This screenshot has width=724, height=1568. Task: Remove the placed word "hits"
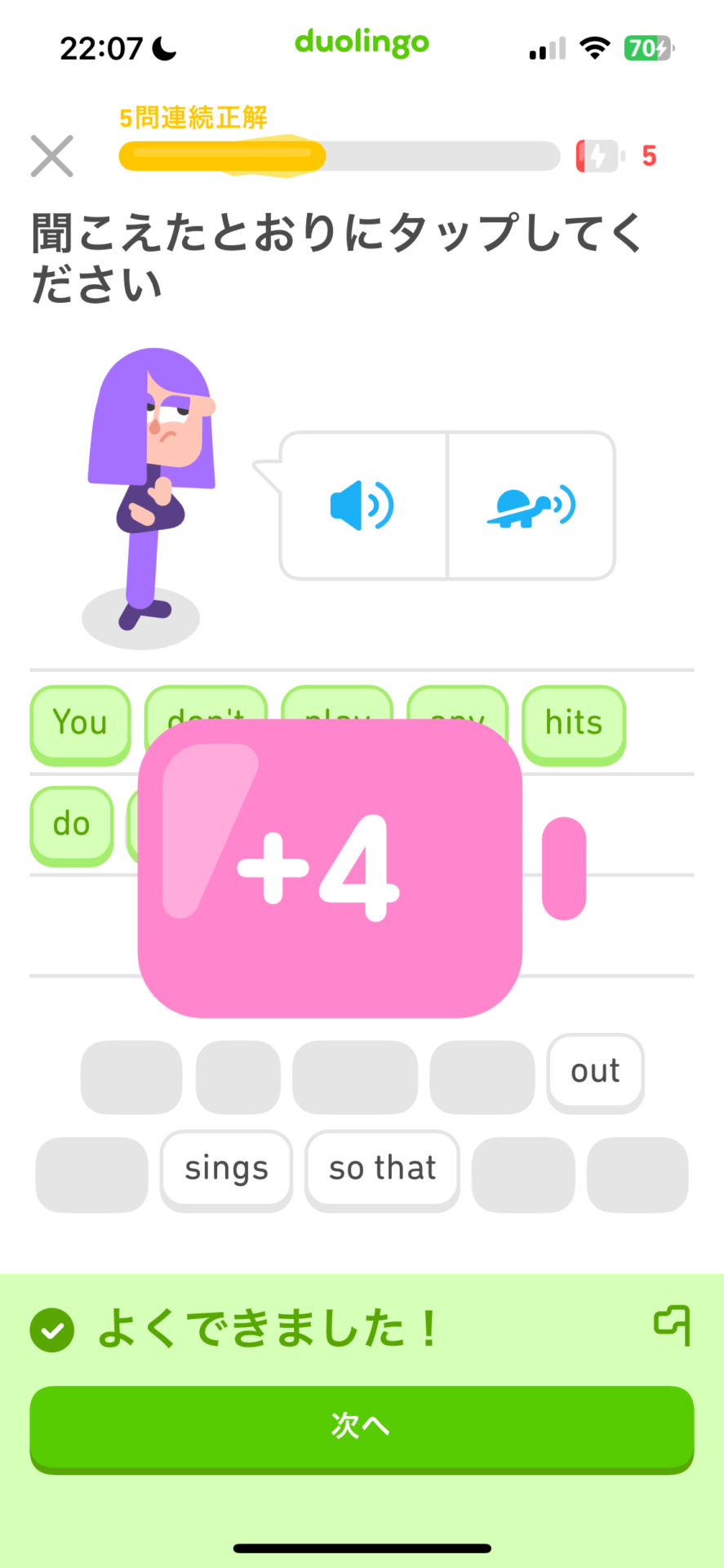click(574, 725)
